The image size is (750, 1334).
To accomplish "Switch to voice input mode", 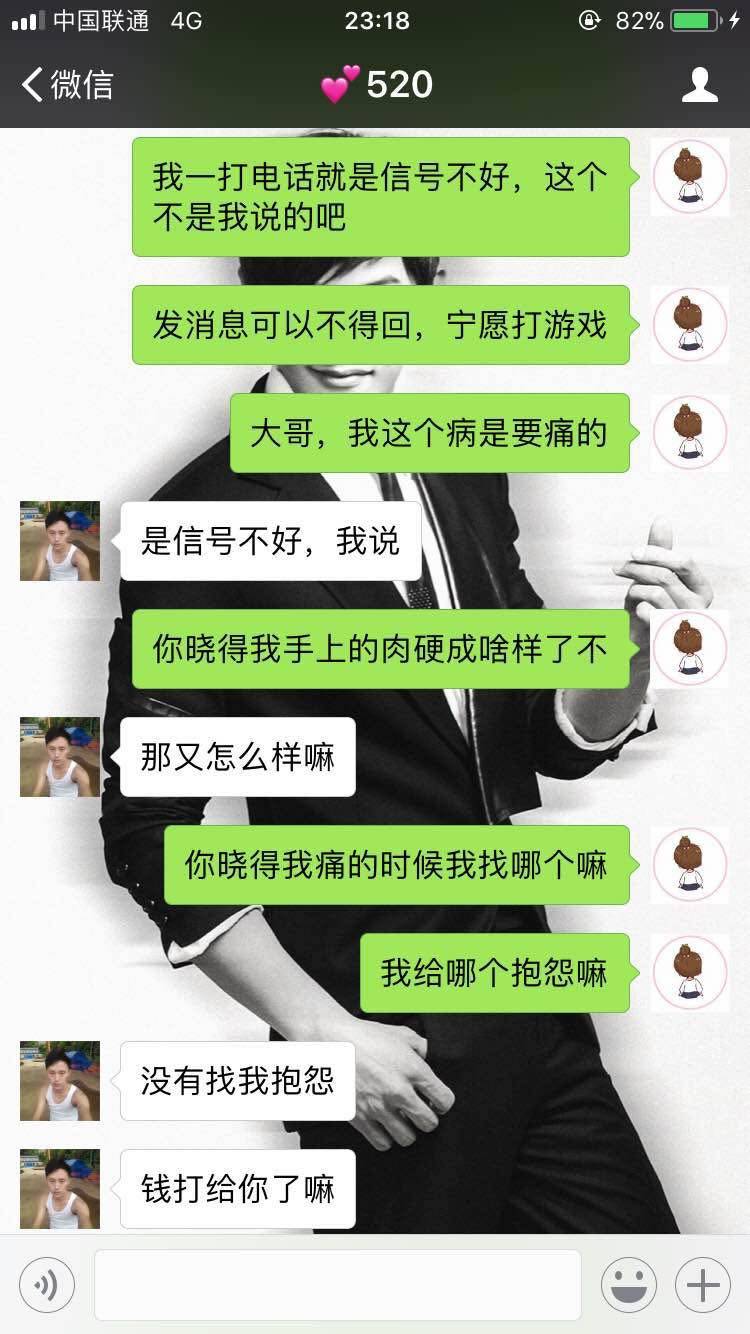I will pos(46,1285).
